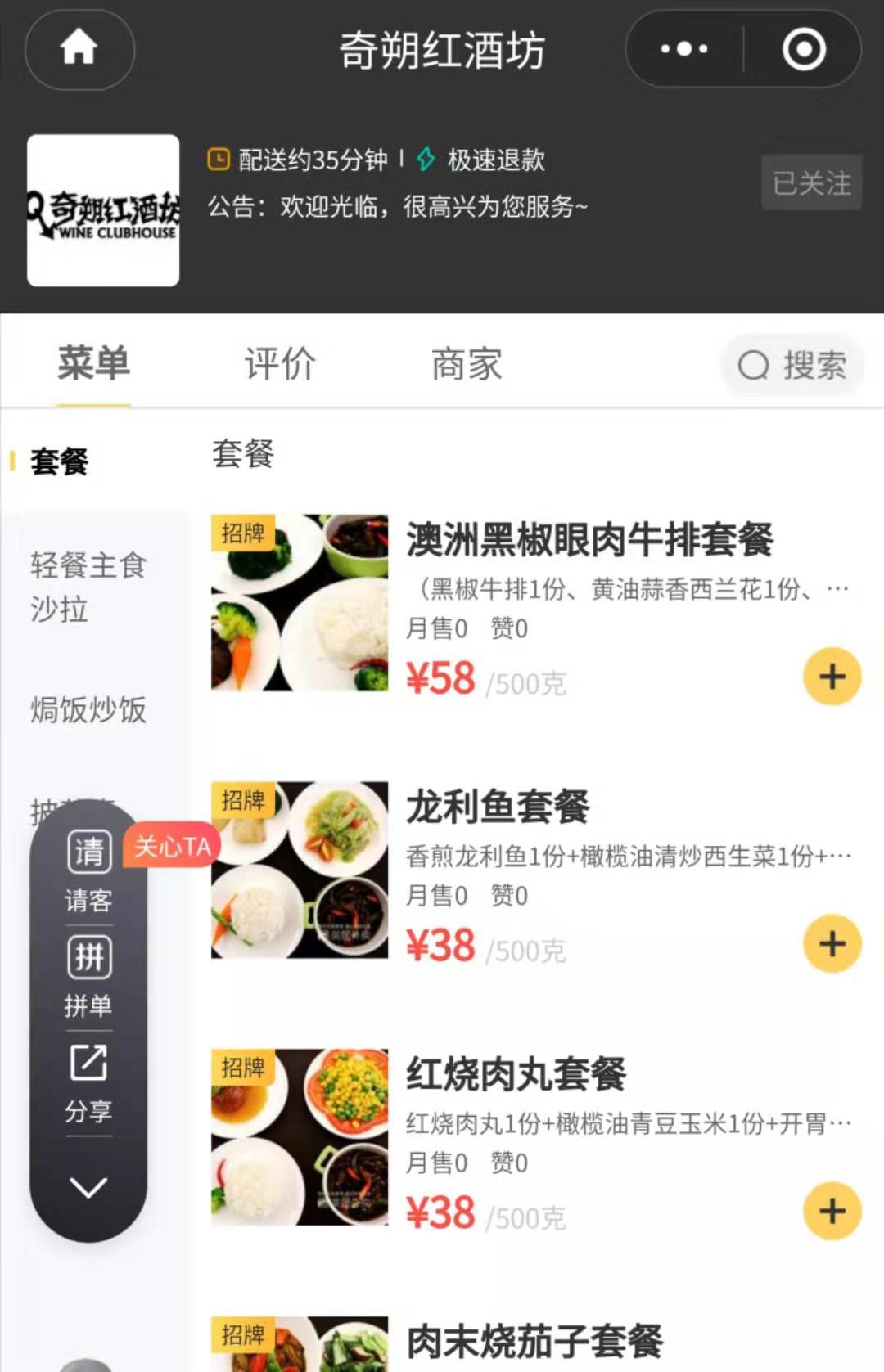The height and width of the screenshot is (1372, 884).
Task: Tap the 已关注 follow button
Action: click(x=811, y=182)
